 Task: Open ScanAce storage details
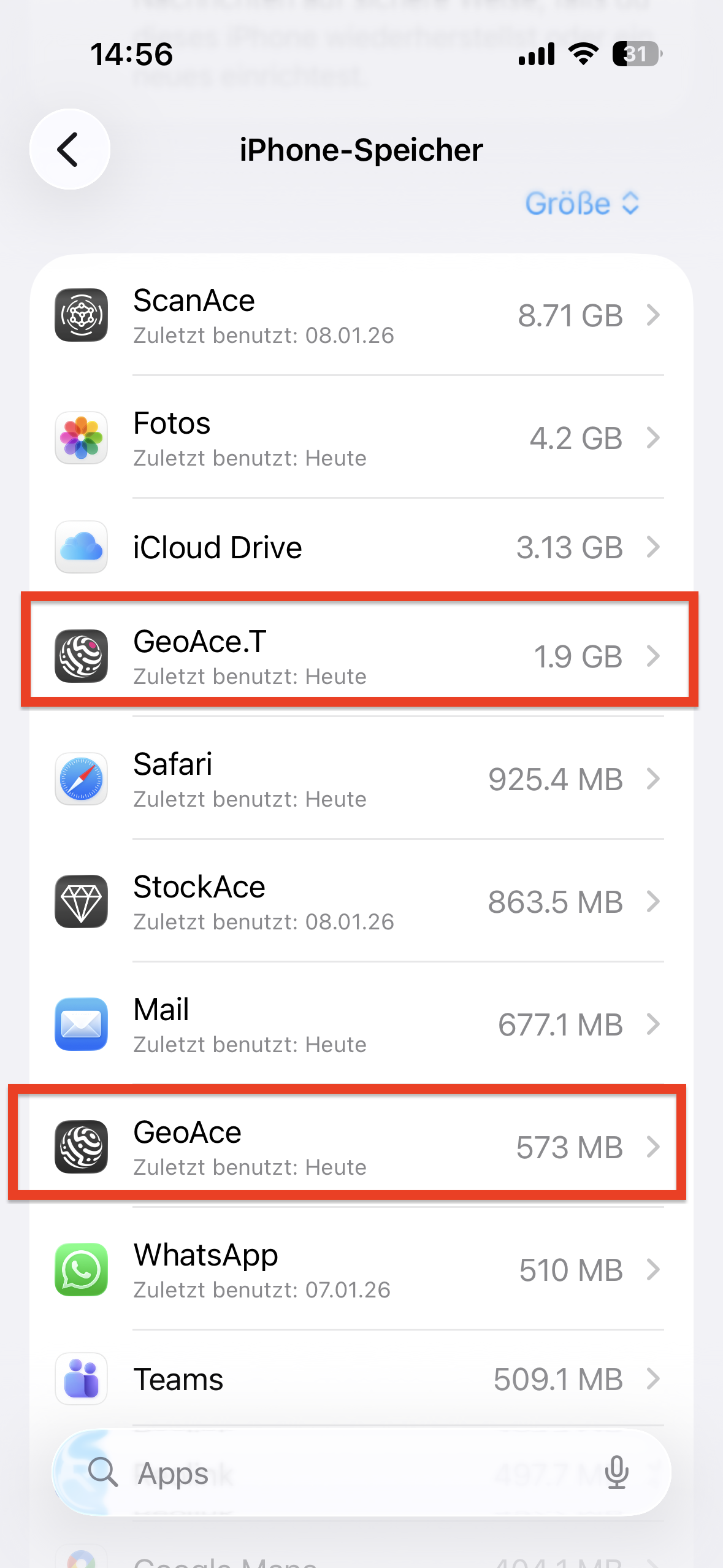tap(361, 316)
